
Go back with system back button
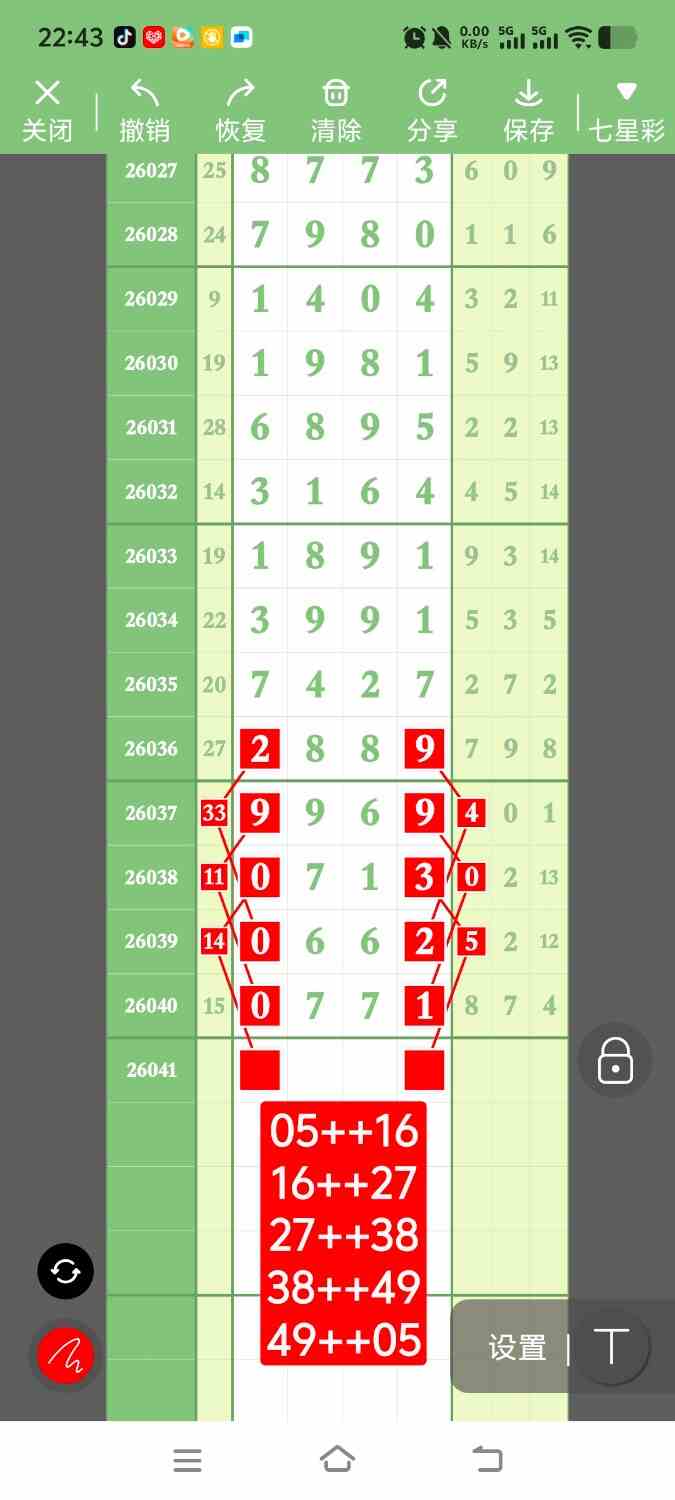pyautogui.click(x=487, y=1460)
